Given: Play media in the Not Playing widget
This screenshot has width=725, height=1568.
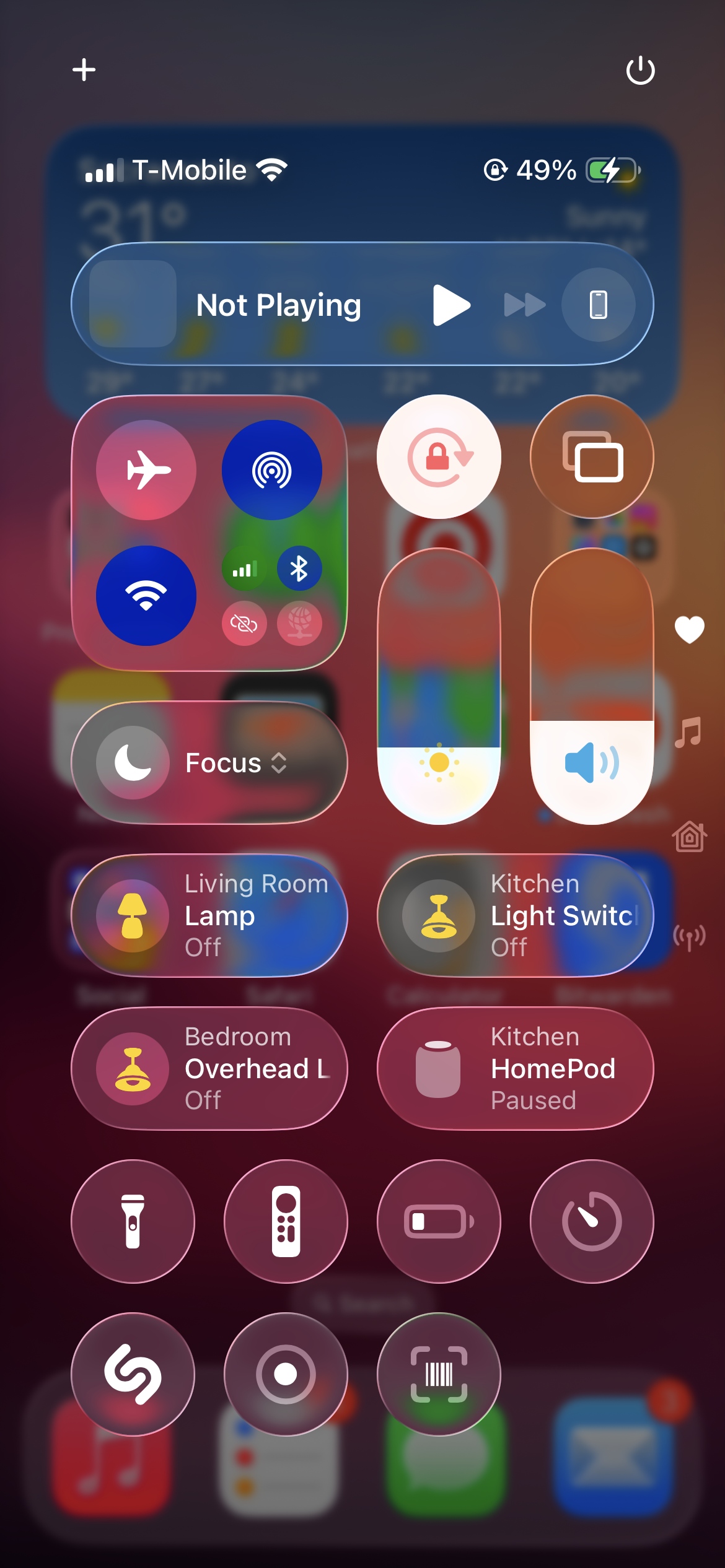Looking at the screenshot, I should (451, 305).
